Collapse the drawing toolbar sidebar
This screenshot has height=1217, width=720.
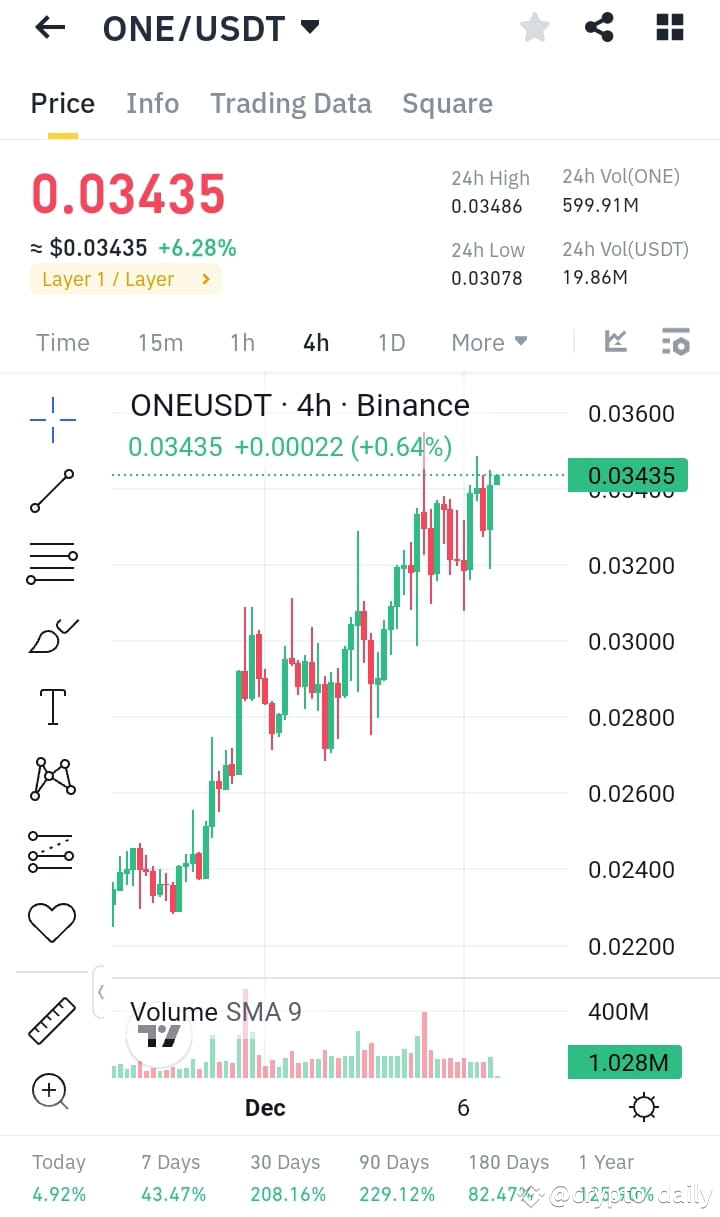click(101, 991)
